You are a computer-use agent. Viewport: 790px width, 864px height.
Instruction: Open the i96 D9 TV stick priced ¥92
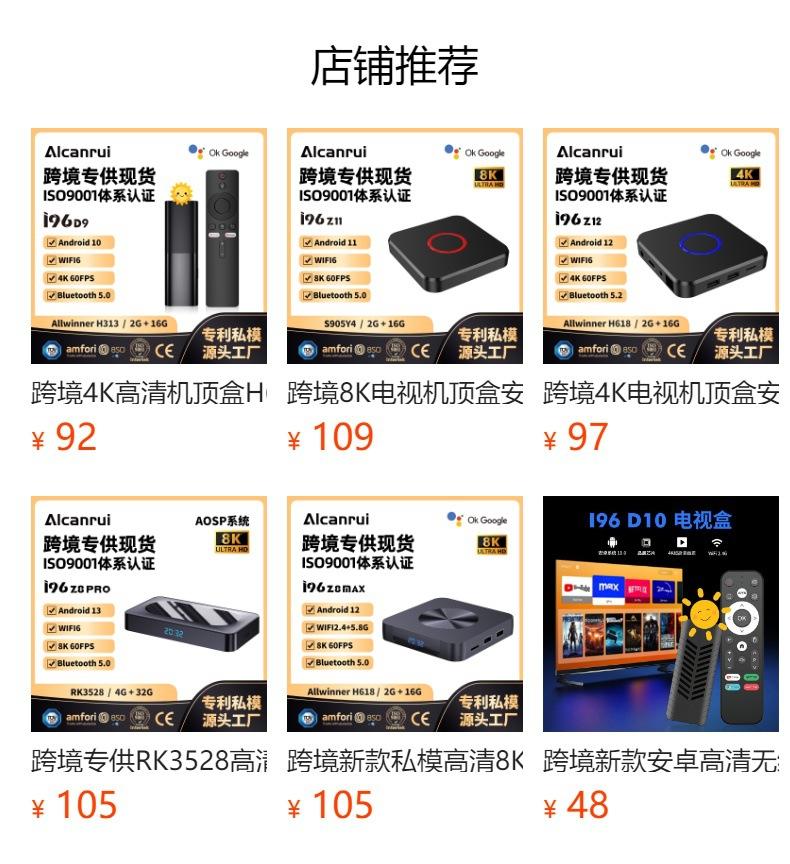click(x=149, y=246)
